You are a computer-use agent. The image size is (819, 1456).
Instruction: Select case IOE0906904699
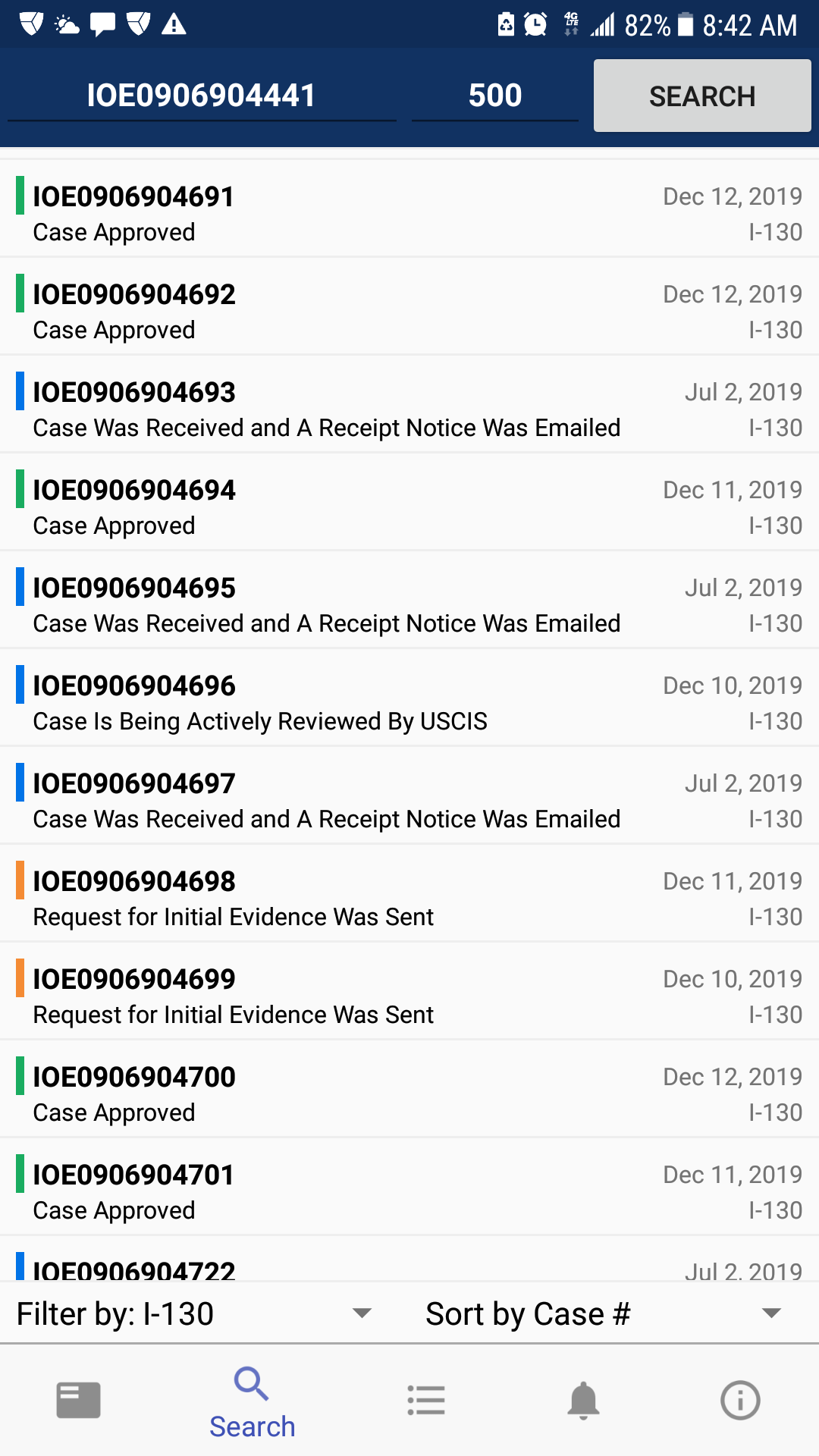point(409,991)
